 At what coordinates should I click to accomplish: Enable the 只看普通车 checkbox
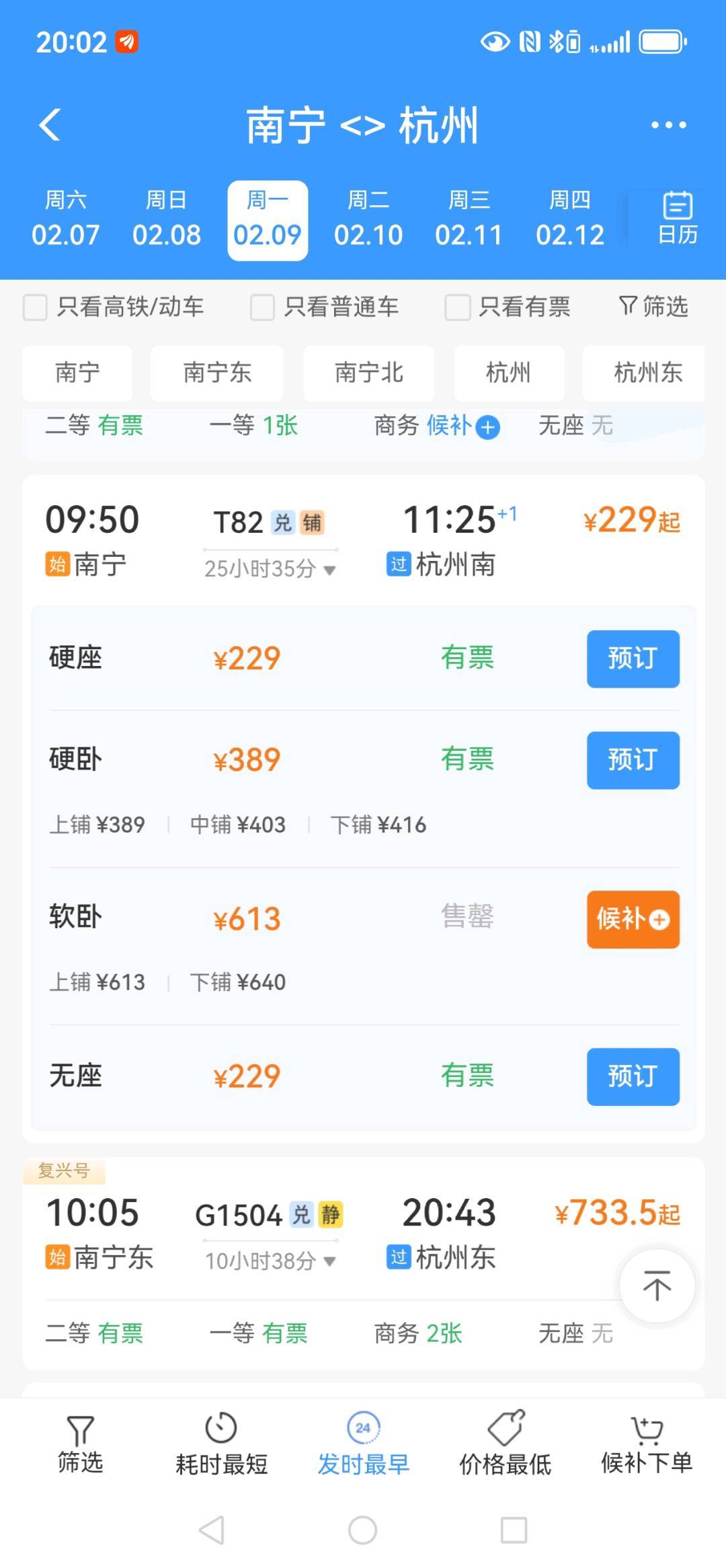(x=262, y=307)
